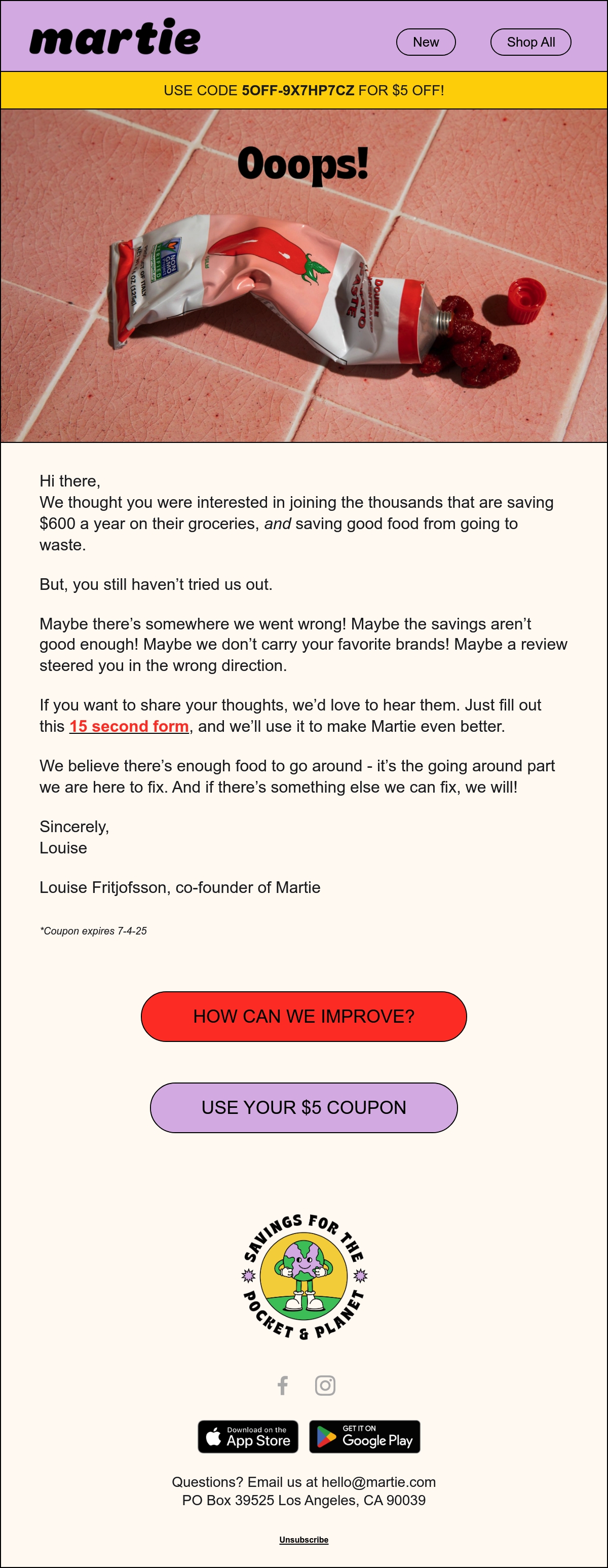
Task: Open Martie's Instagram profile
Action: [x=325, y=1386]
